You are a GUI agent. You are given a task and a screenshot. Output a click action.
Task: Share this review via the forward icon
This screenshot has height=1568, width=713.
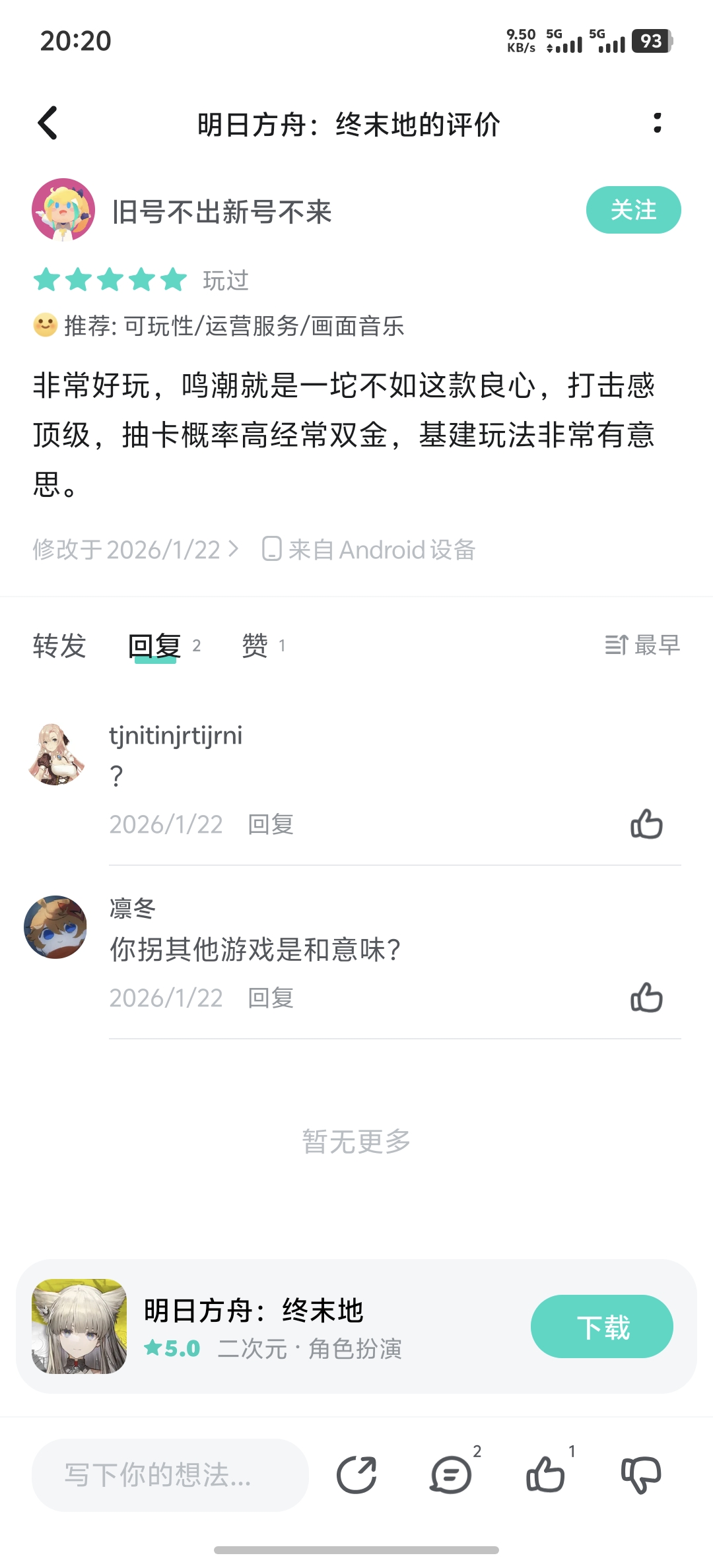[356, 1475]
